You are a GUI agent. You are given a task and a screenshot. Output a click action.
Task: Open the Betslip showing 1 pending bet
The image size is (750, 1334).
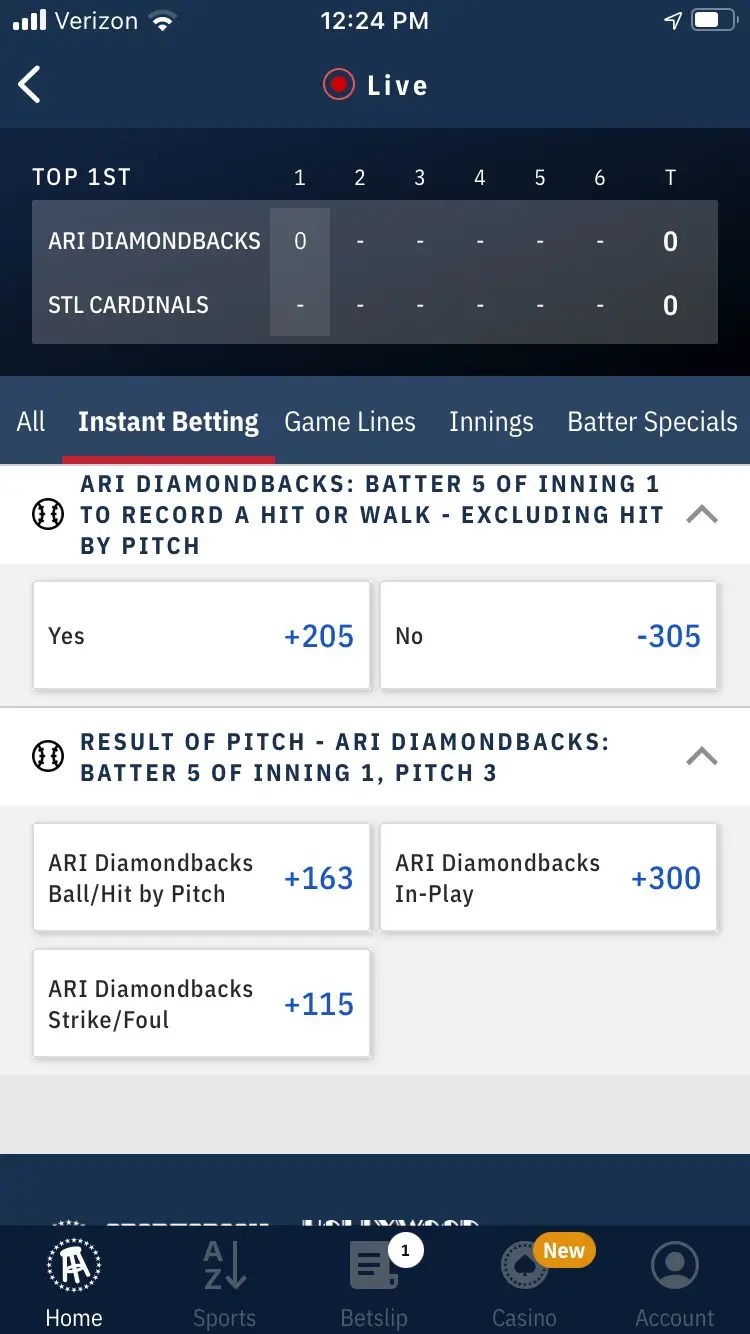pyautogui.click(x=373, y=1280)
